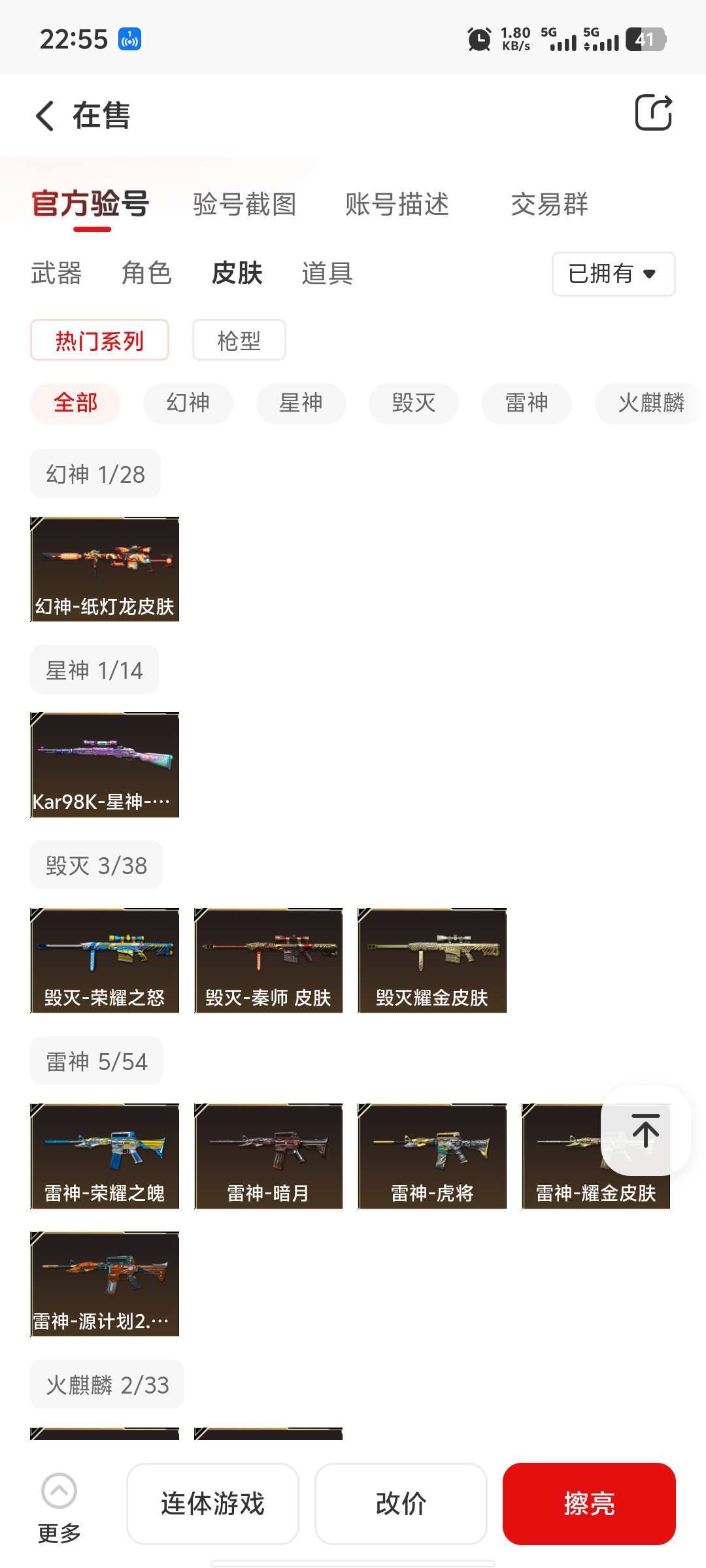Activate the 枪型 filter option

[239, 340]
